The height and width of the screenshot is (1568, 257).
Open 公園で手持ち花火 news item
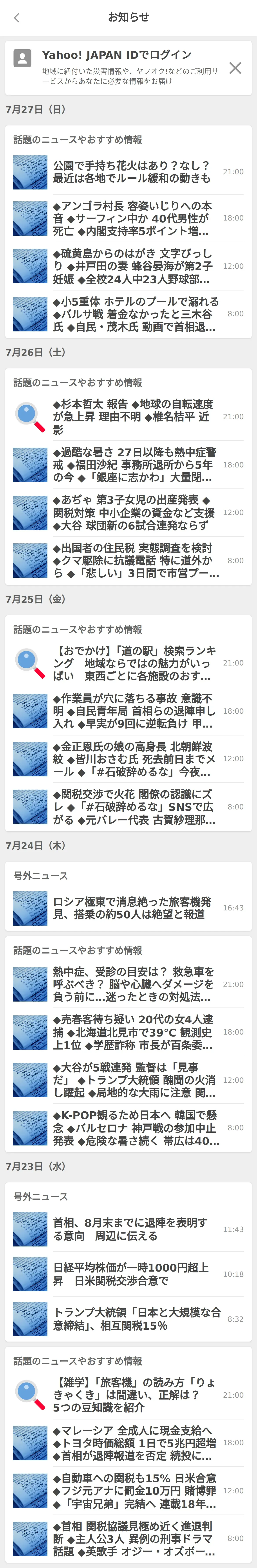131,172
